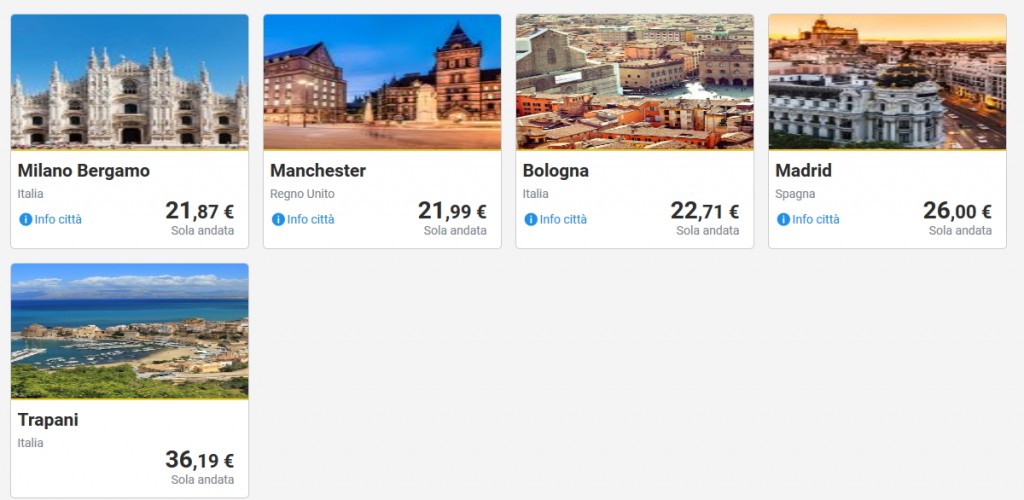The image size is (1024, 500).
Task: View Info città for Manchester
Action: pos(304,219)
